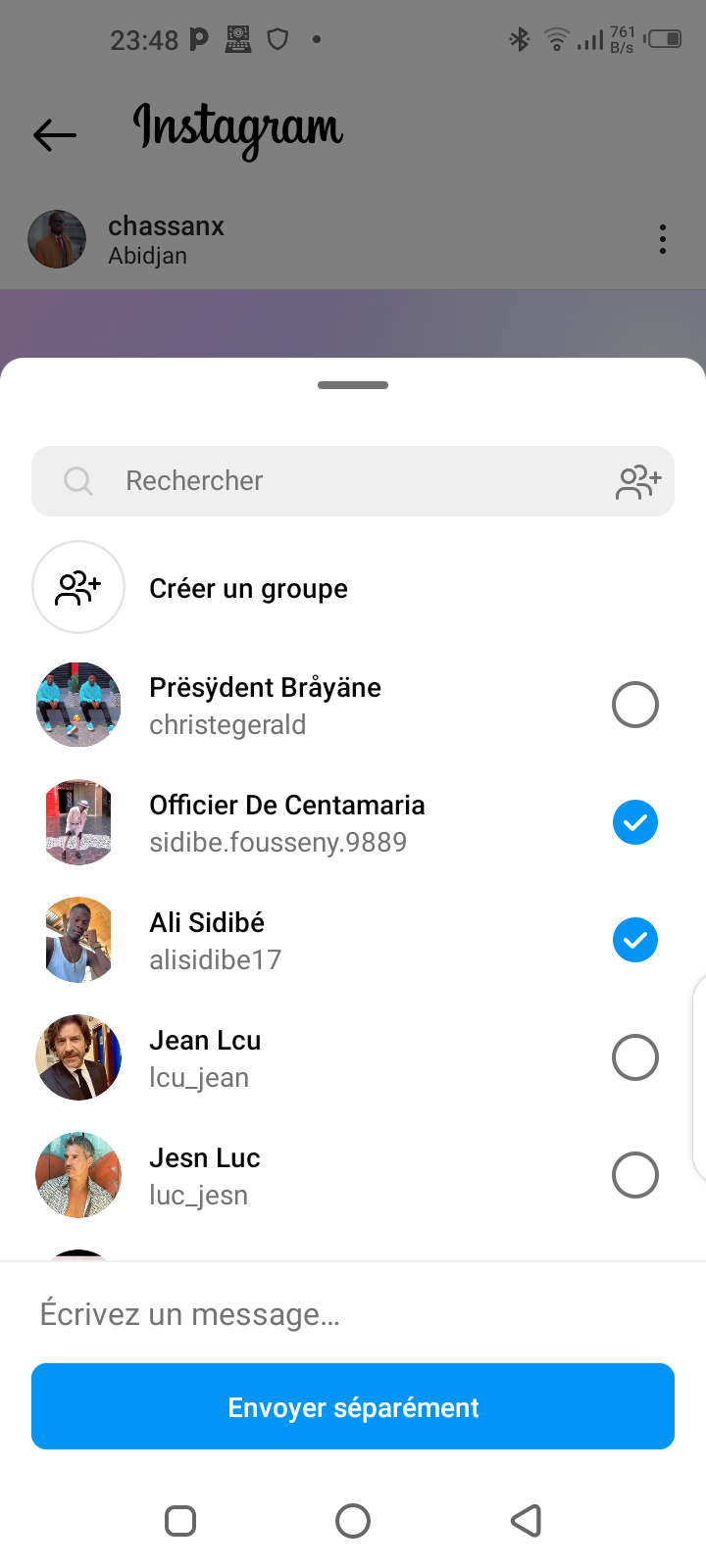Screen dimensions: 706x1568
Task: Deselect Ali Sidibé from recipients
Action: click(634, 940)
